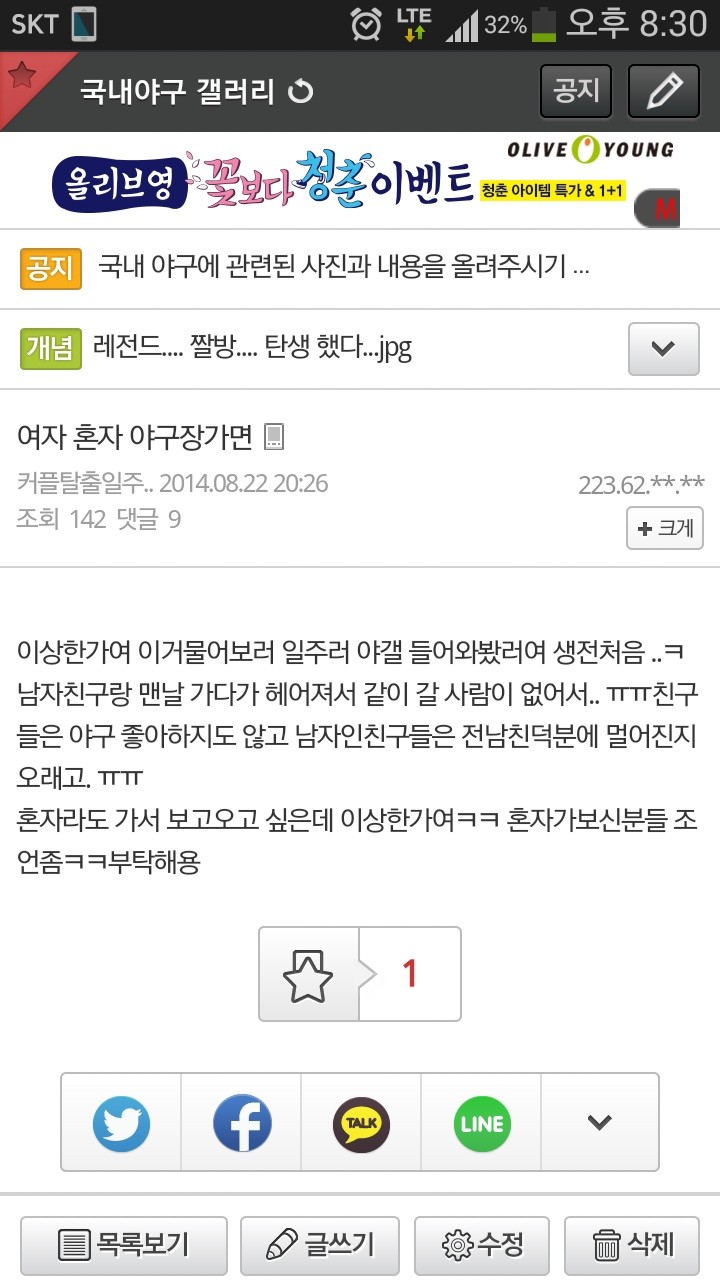
Task: Open the 공지 button in the top bar
Action: tap(576, 91)
